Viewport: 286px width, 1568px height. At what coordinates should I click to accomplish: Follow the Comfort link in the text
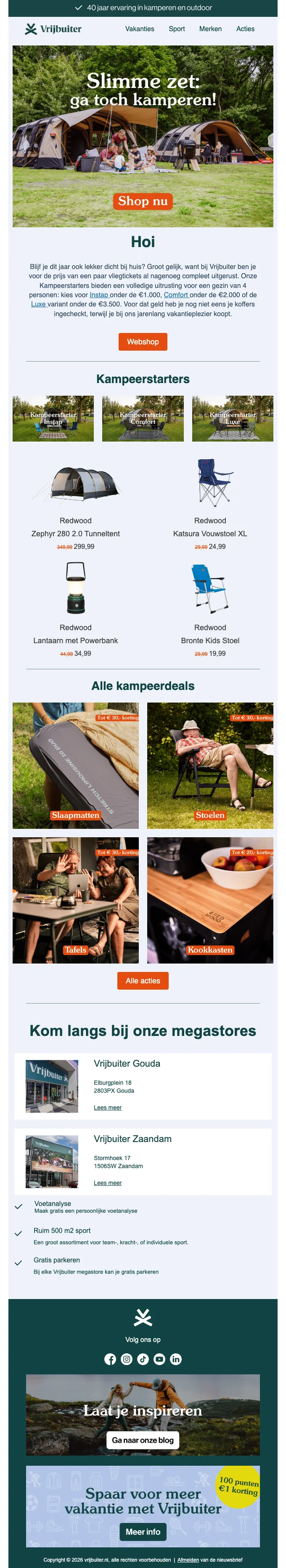click(176, 295)
